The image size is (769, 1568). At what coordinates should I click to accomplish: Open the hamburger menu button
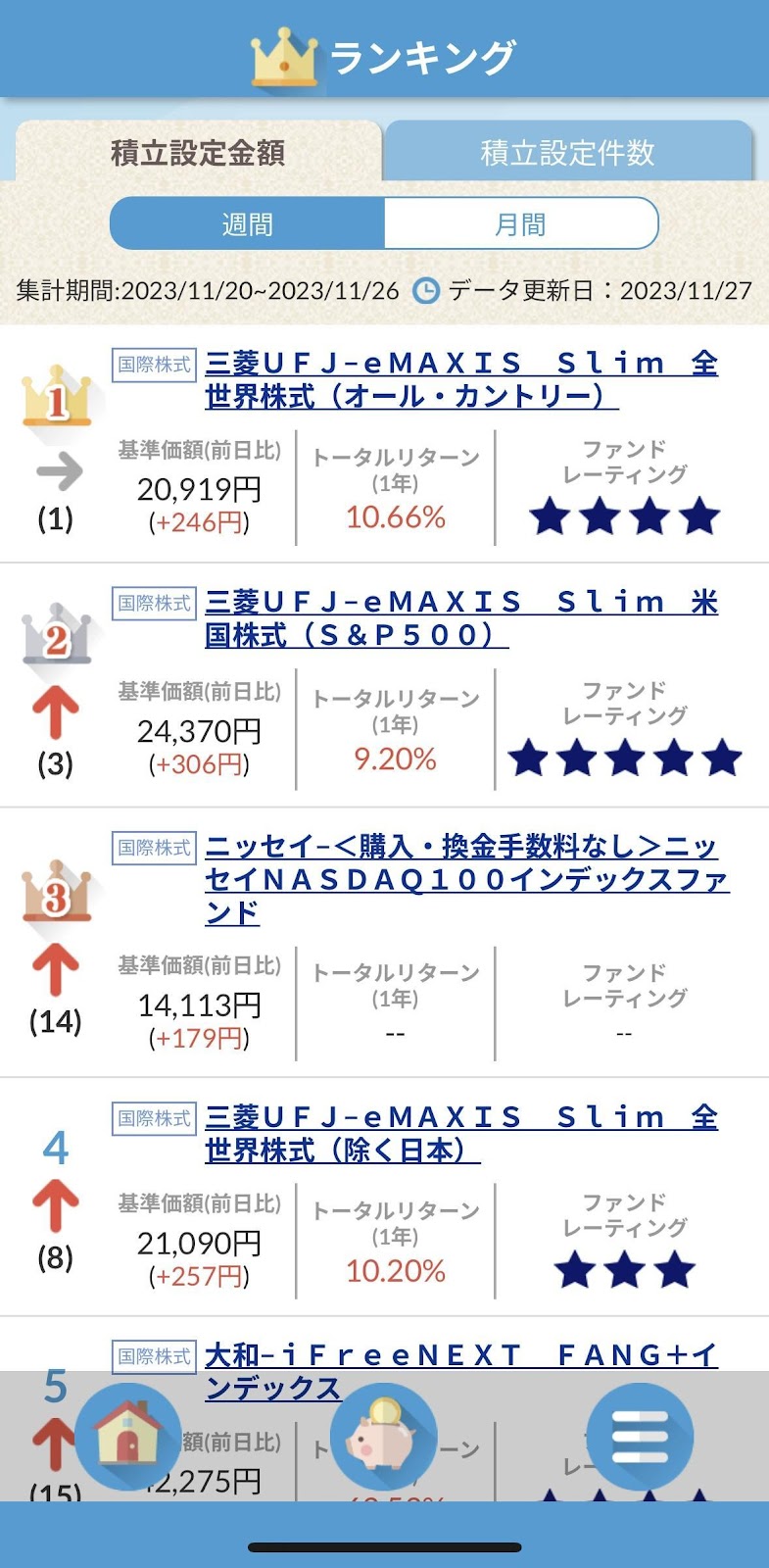coord(640,1437)
